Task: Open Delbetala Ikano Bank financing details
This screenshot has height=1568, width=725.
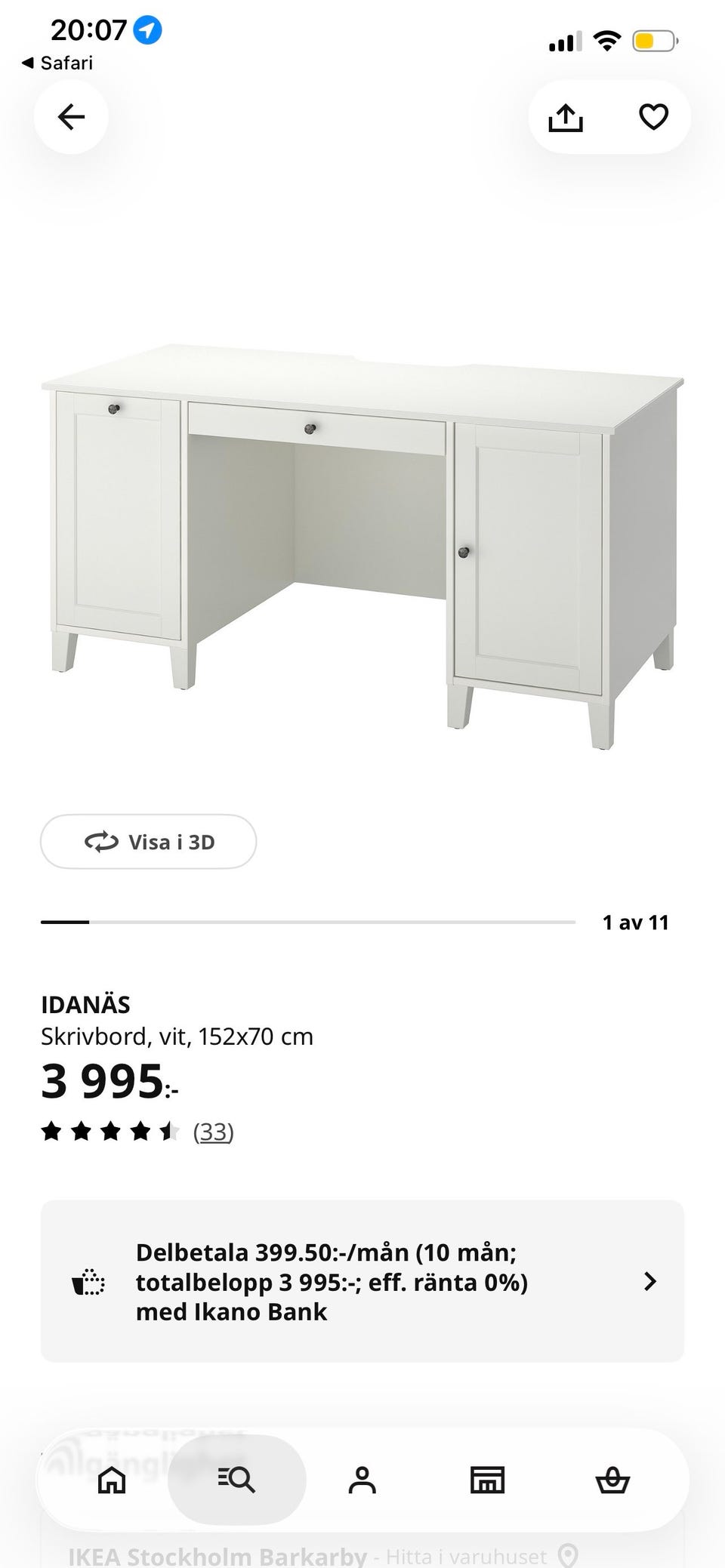Action: point(362,1282)
